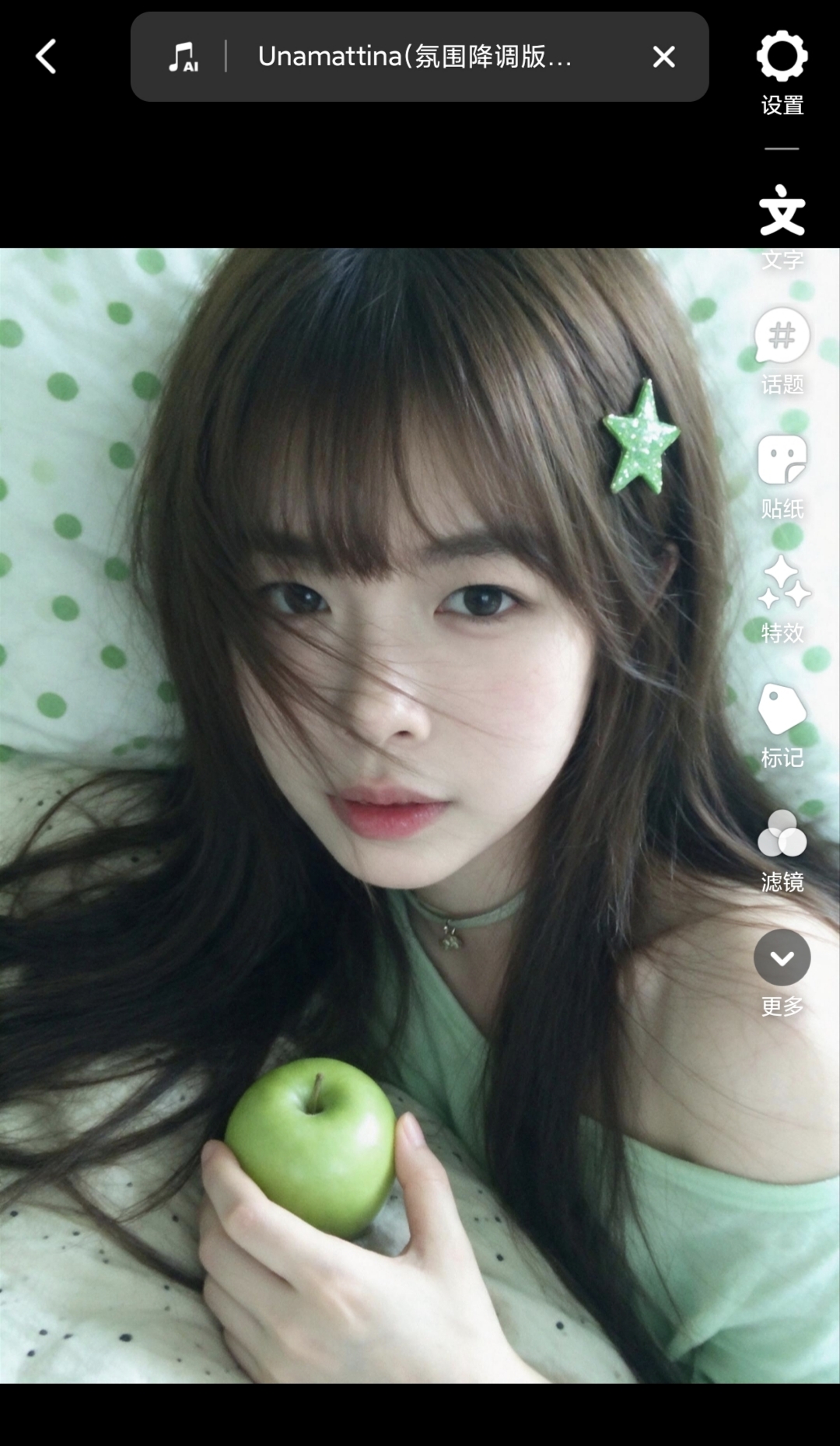Screen dimensions: 840x1446
Task: Expand the 更多 tools list
Action: (x=782, y=974)
